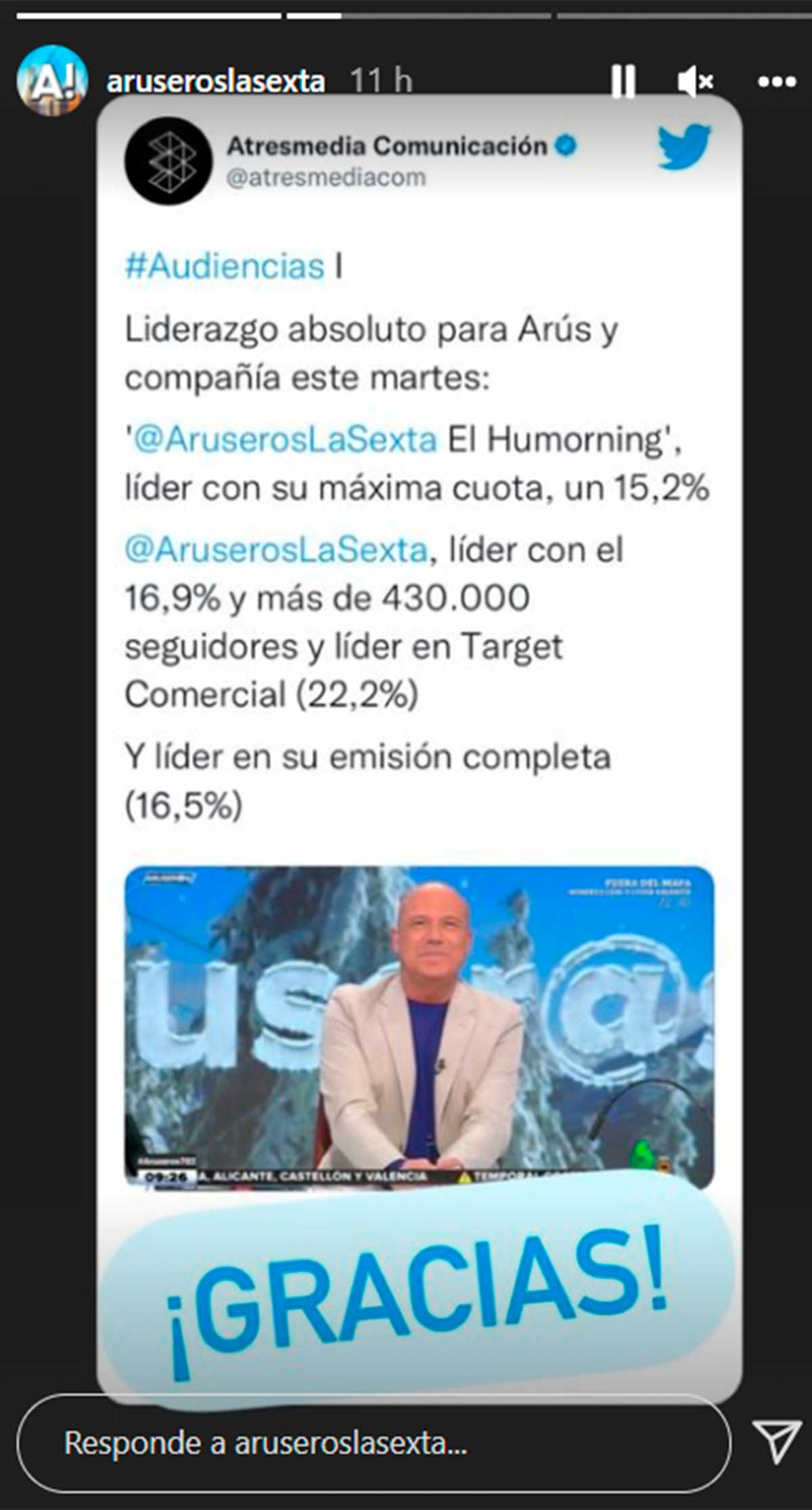The width and height of the screenshot is (812, 1510).
Task: Focus the Responde a aruseroslasexta reply field
Action: coord(374,1444)
